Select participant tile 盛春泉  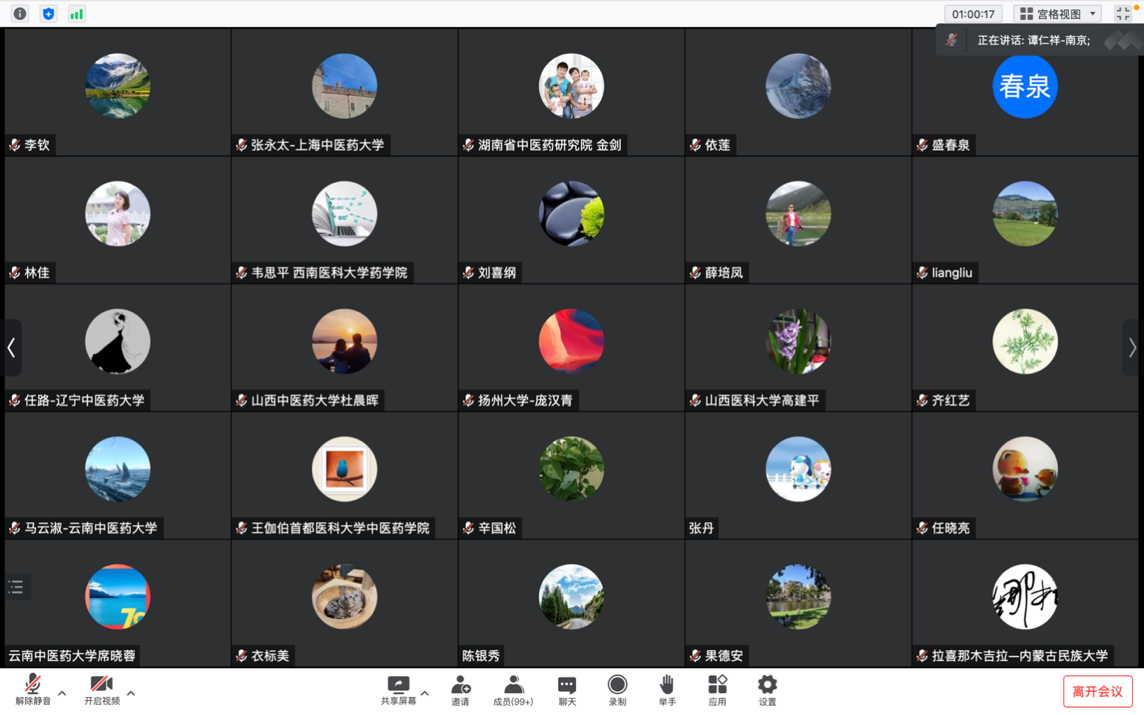coord(1025,92)
